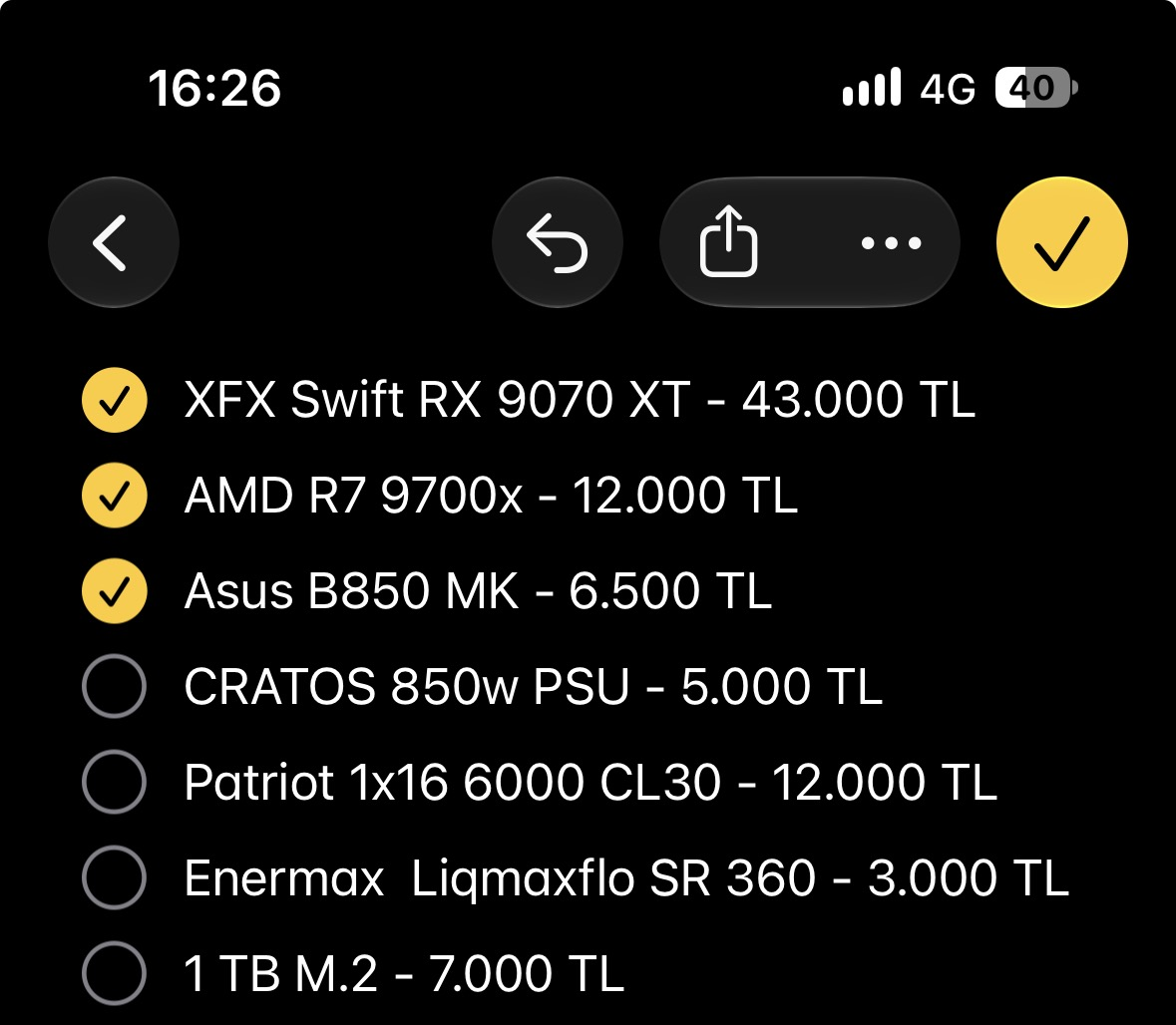Image resolution: width=1176 pixels, height=1025 pixels.
Task: Mark Patriot 1x16 6000 CL30 as done
Action: tap(114, 782)
